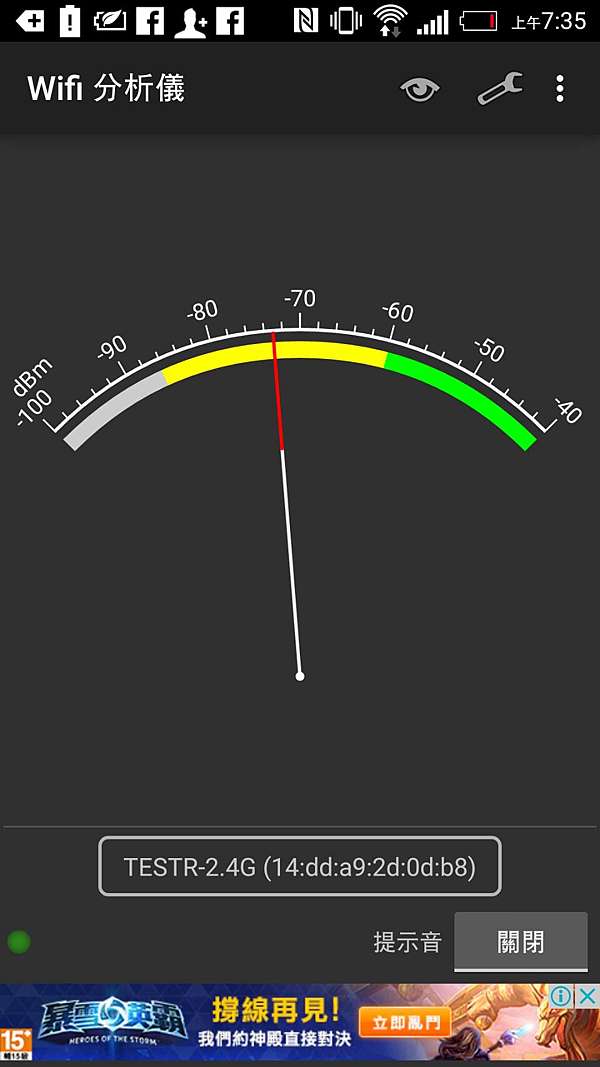Open the three-dot overflow menu

pyautogui.click(x=560, y=89)
